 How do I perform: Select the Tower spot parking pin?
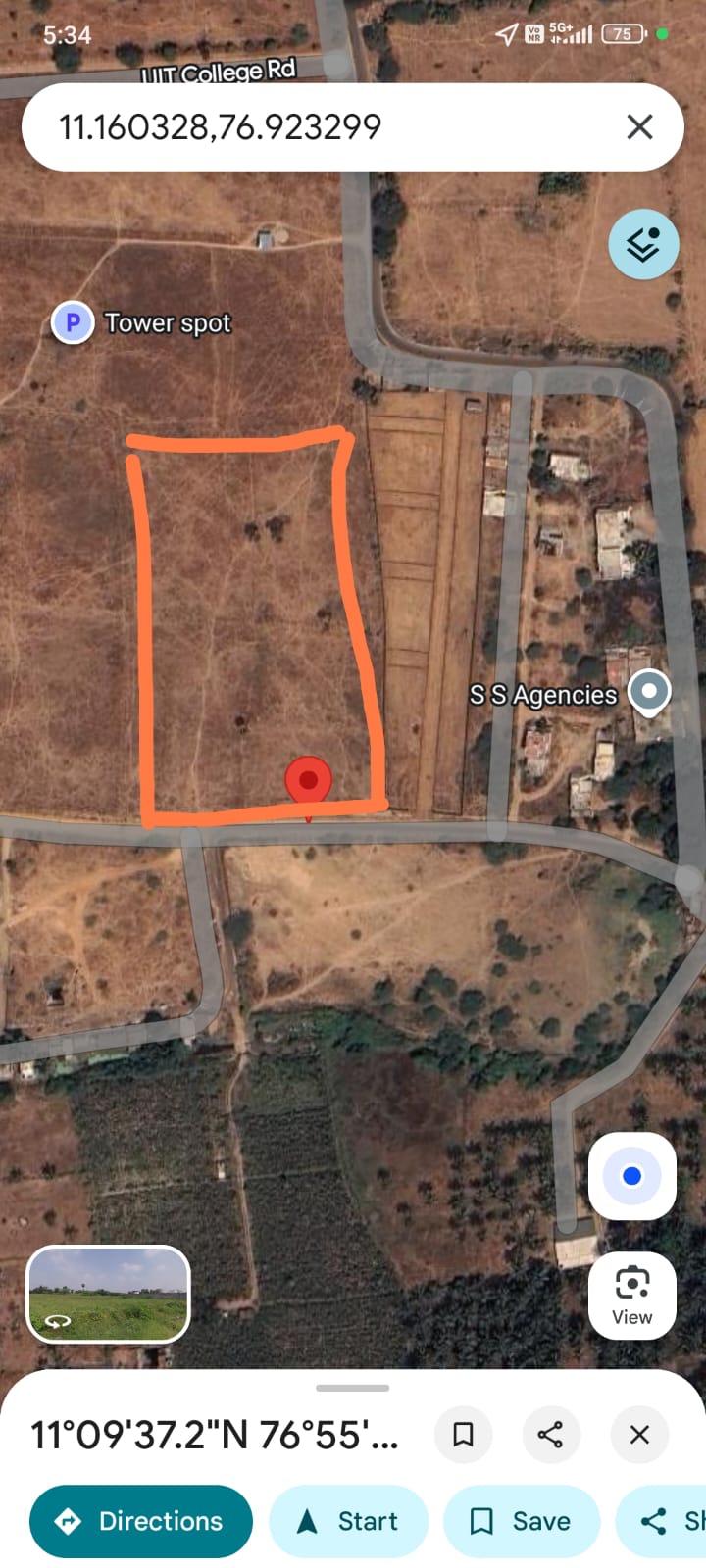[x=73, y=322]
